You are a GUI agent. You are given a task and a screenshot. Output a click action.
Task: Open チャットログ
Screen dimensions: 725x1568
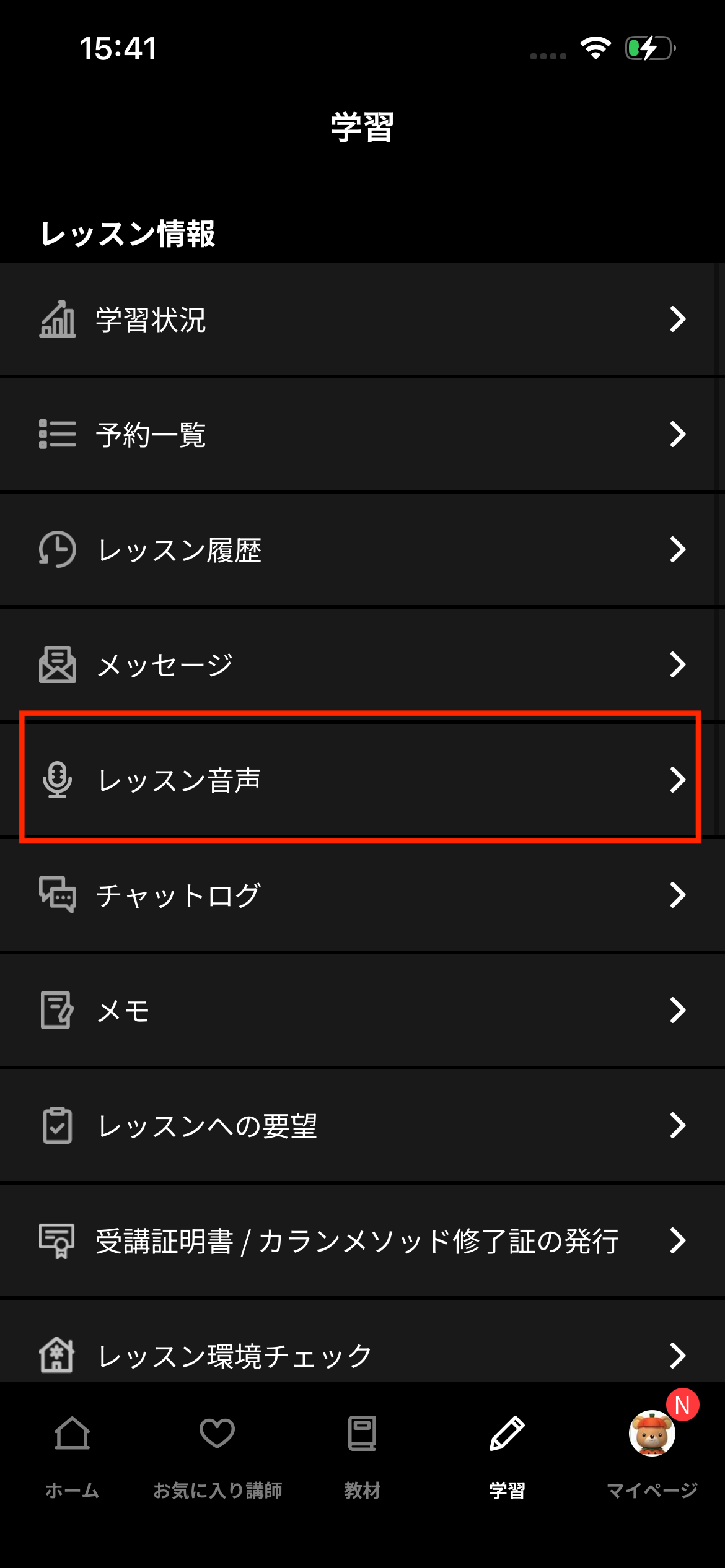[362, 895]
